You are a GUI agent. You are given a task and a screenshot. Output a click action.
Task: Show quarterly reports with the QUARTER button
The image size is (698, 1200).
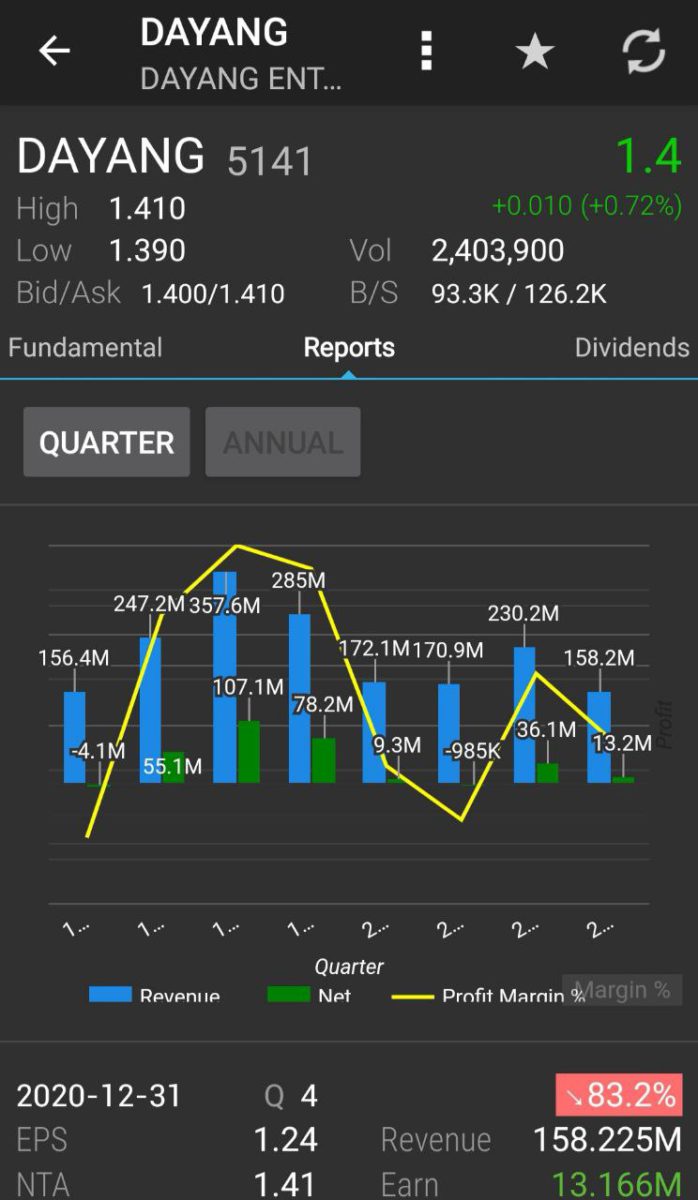coord(107,442)
